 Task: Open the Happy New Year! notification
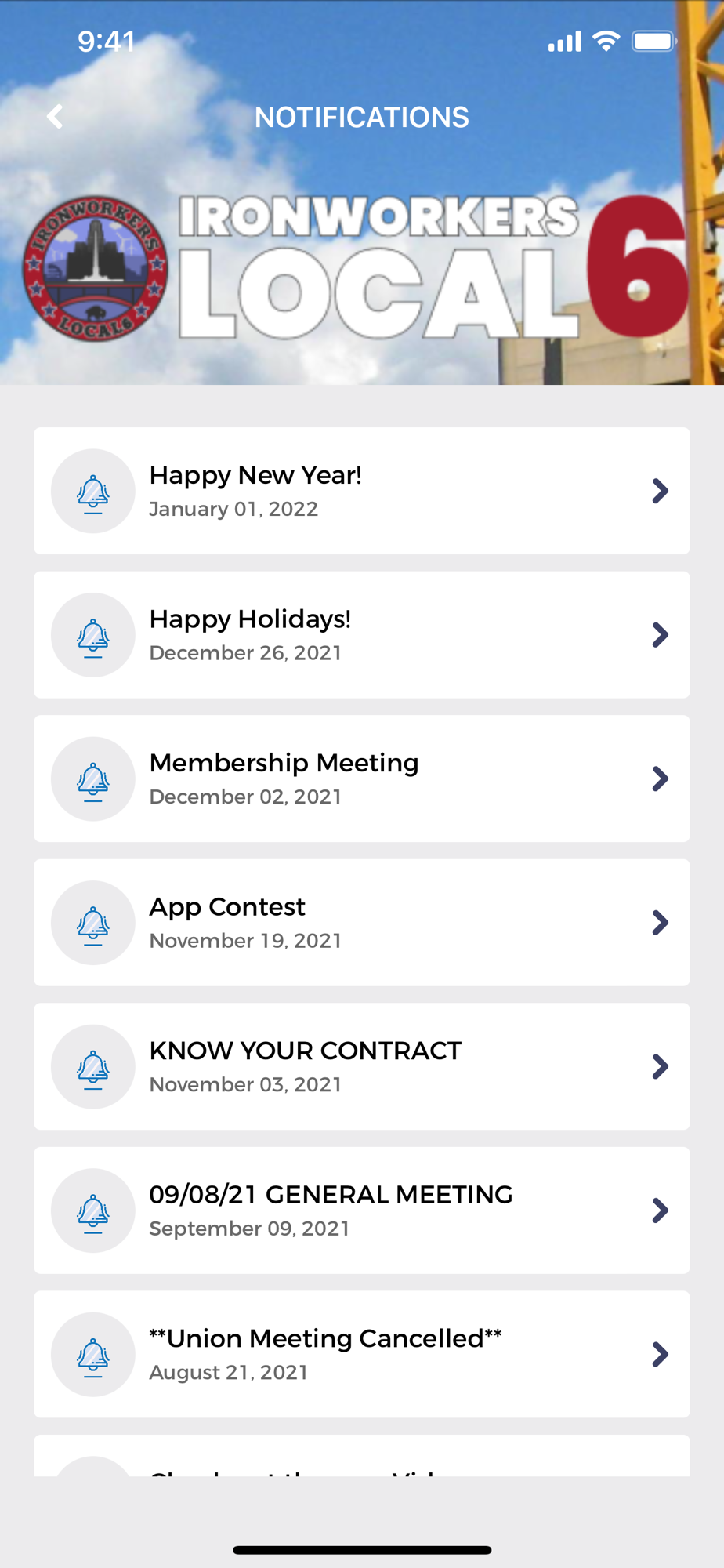pyautogui.click(x=361, y=491)
